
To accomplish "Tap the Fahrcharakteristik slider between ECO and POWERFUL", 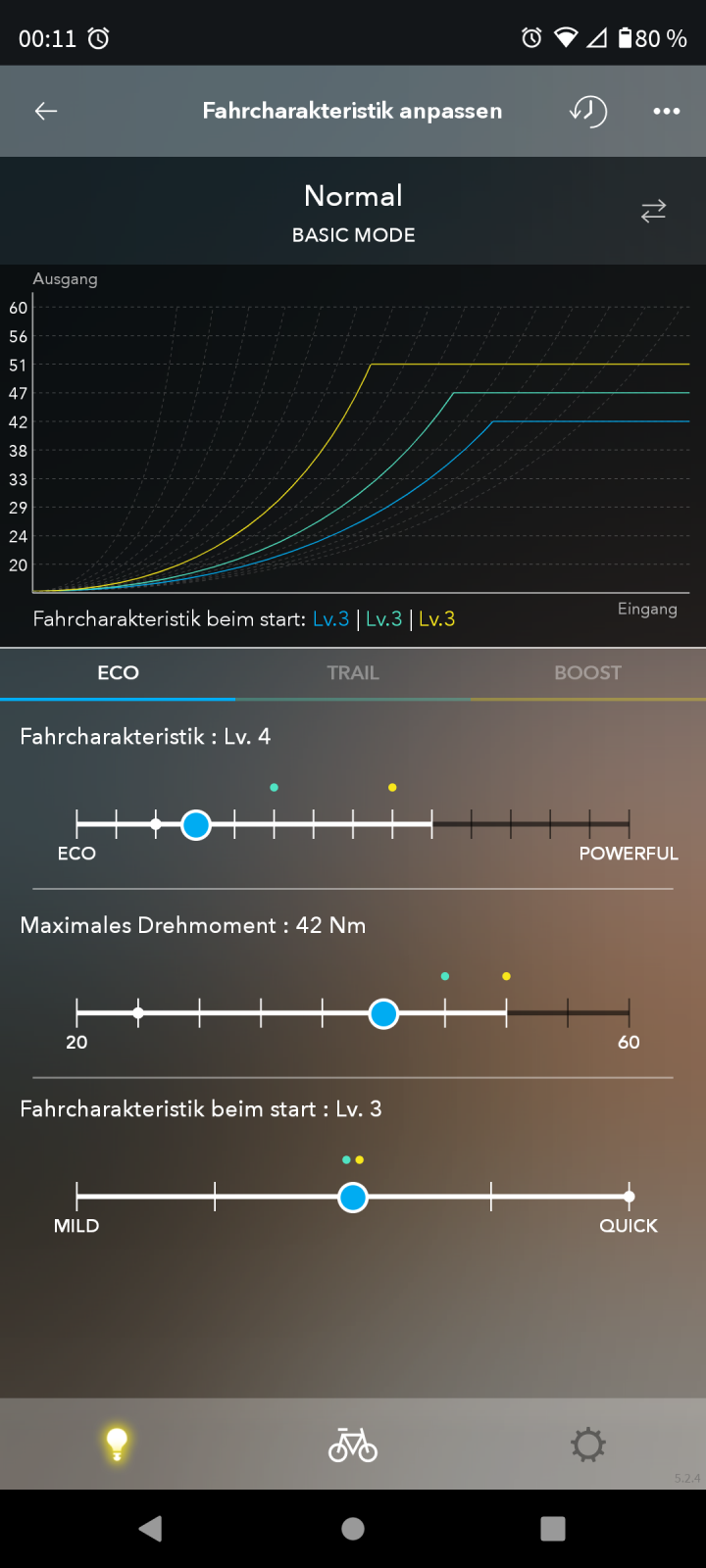I will point(353,825).
